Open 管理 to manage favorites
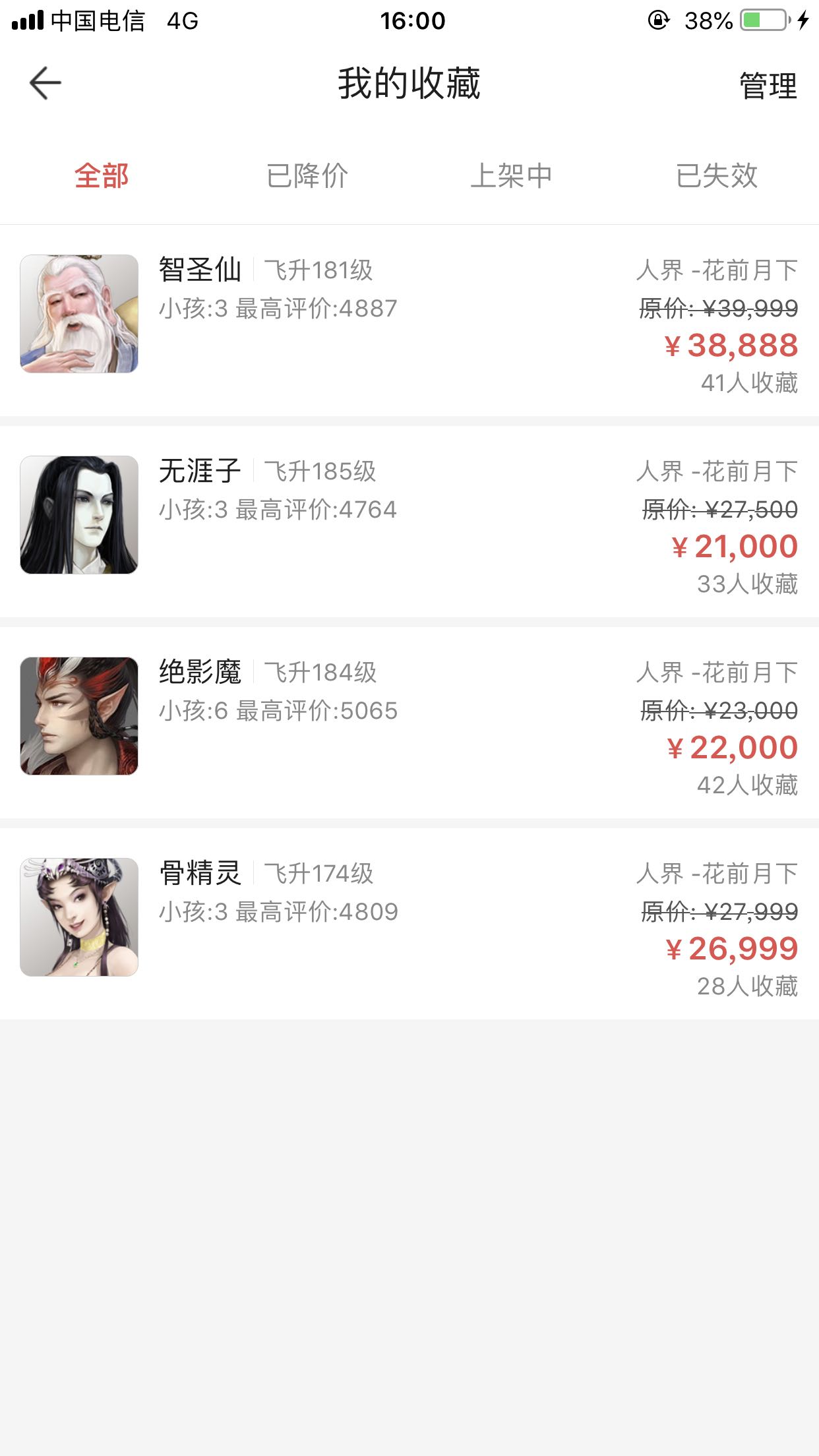 coord(768,86)
